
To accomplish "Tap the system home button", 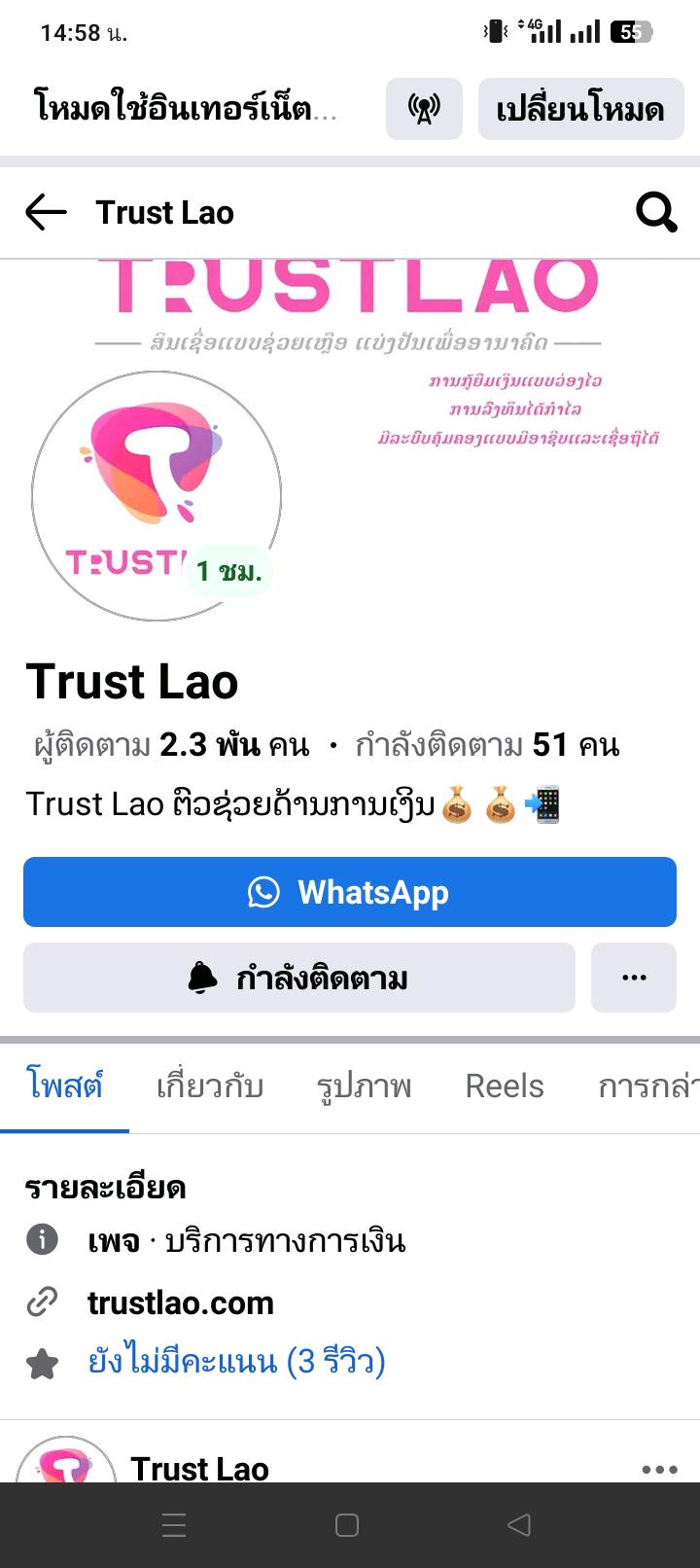I will 347,1525.
